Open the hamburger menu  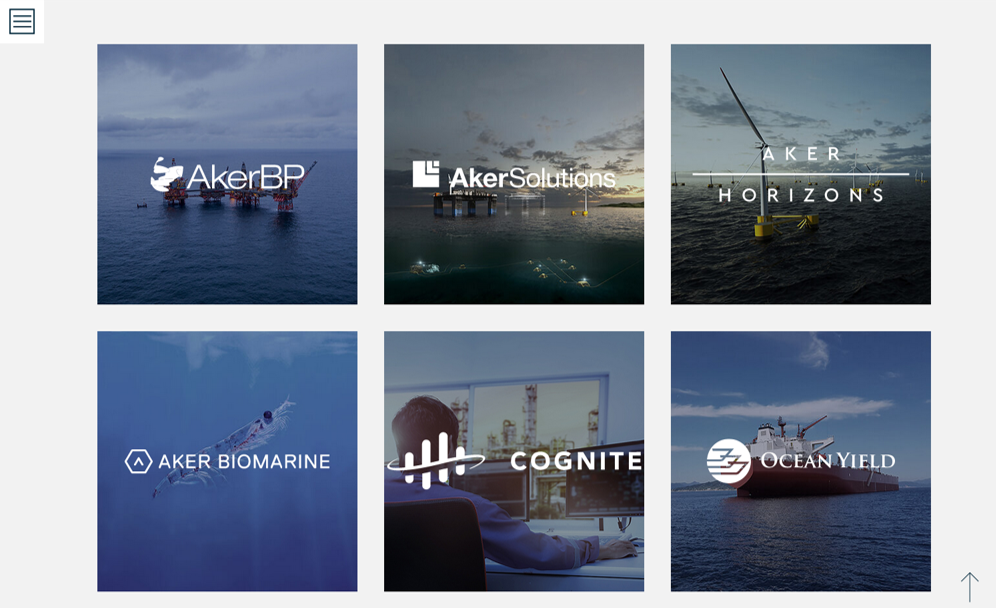[22, 21]
